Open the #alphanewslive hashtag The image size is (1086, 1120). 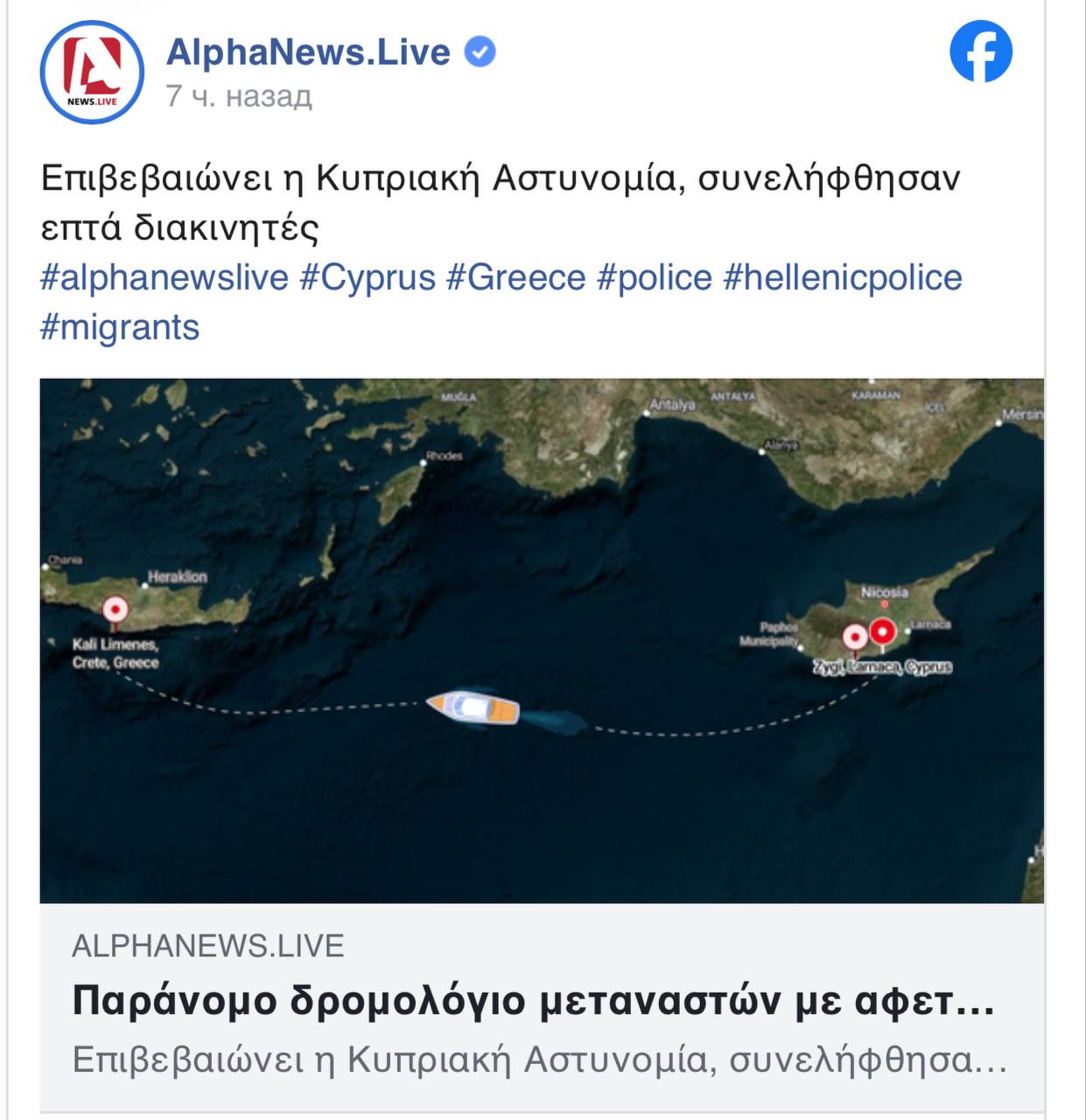165,278
